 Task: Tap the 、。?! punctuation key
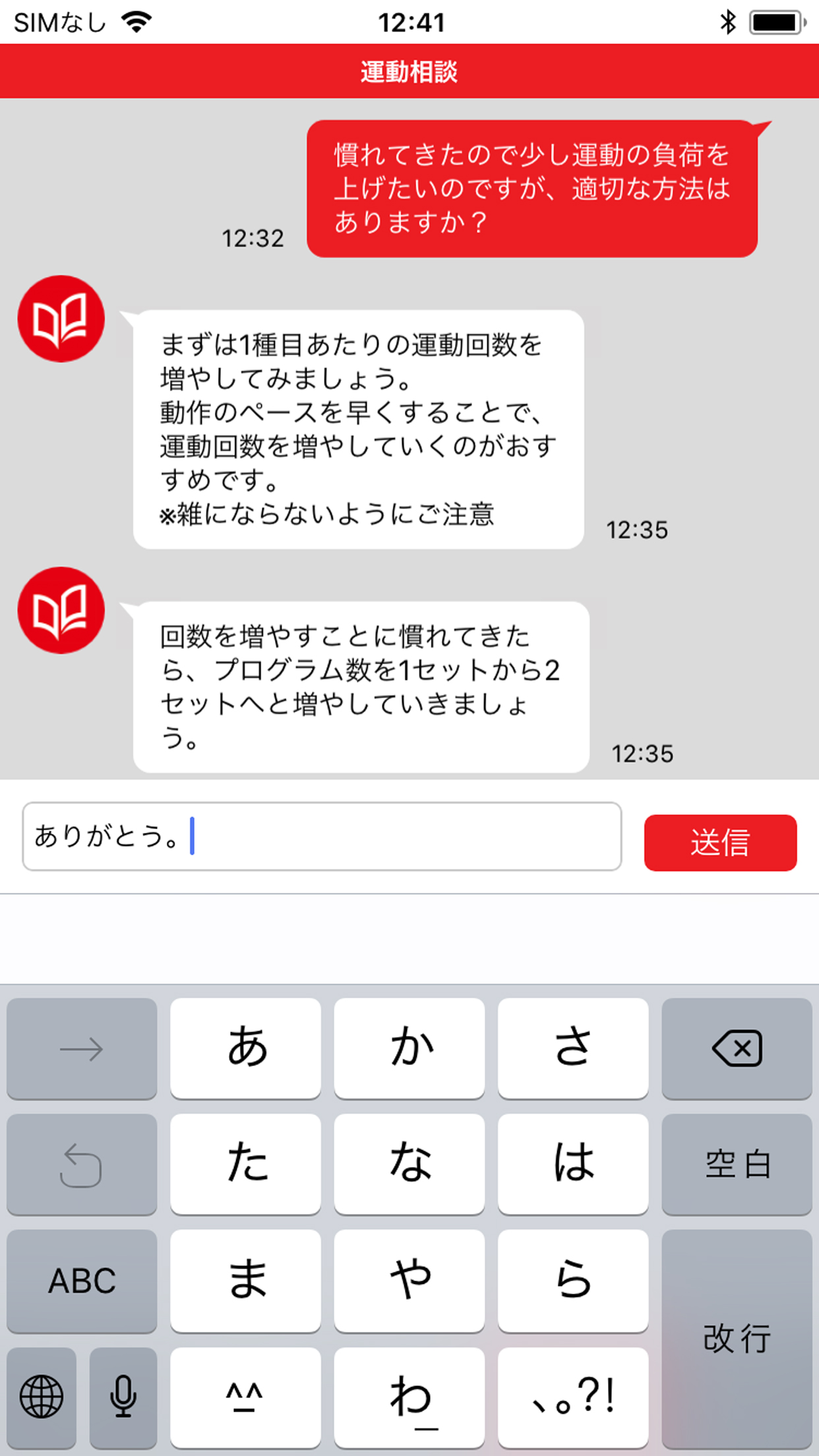573,1398
